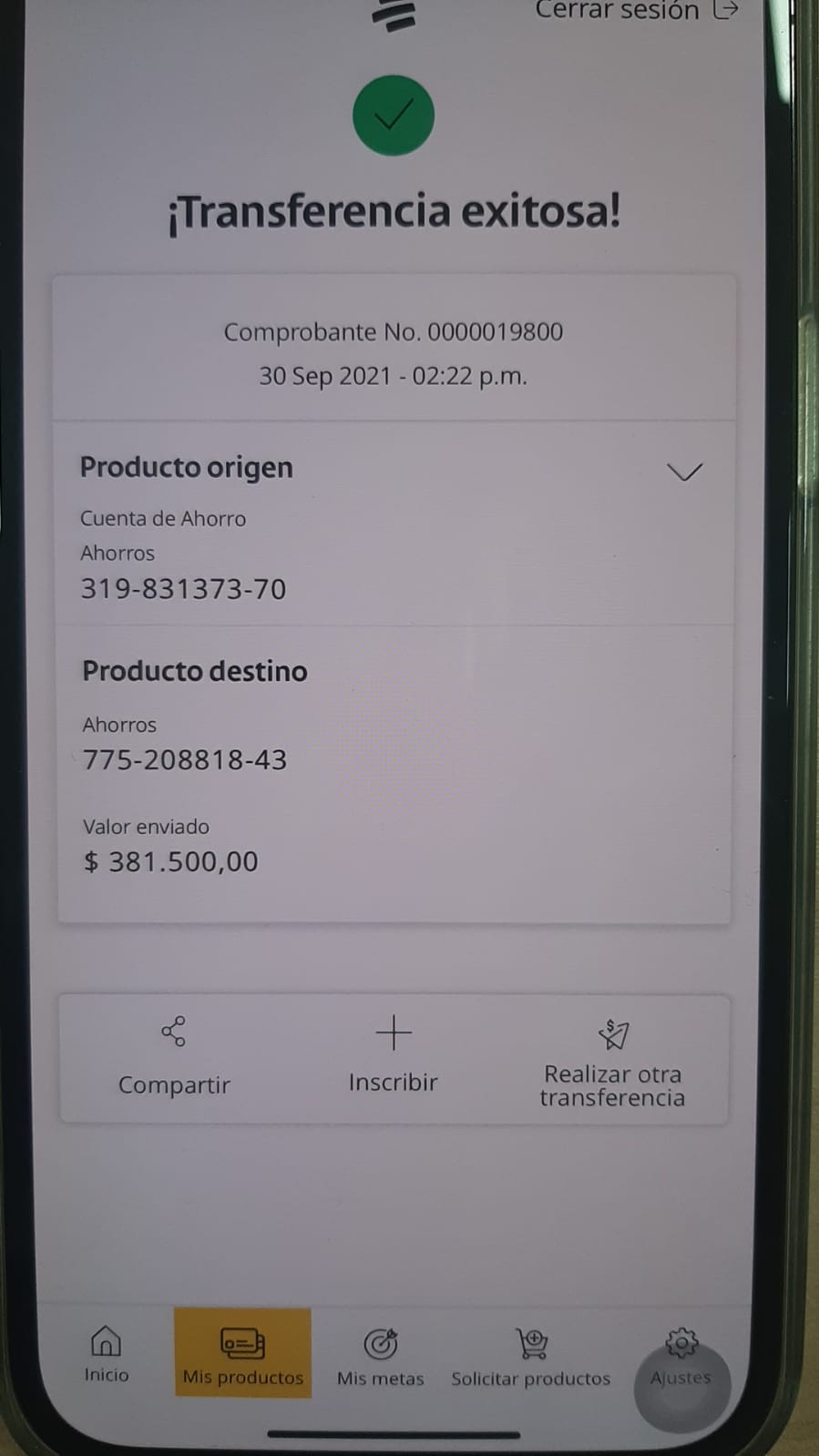Image resolution: width=819 pixels, height=1456 pixels.
Task: Open Solicitar productos tab
Action: pos(530,1356)
